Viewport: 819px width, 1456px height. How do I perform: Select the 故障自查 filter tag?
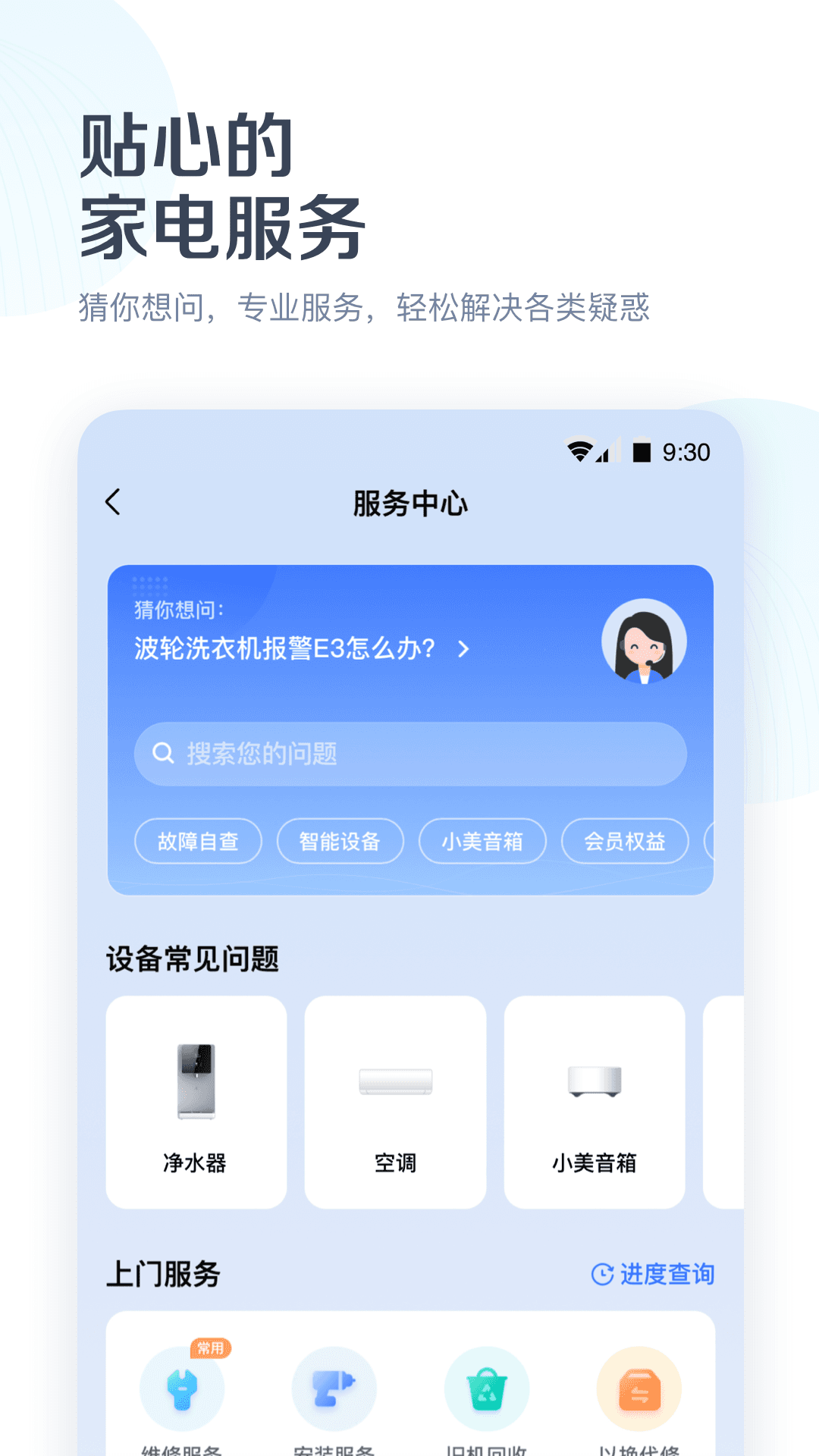pyautogui.click(x=198, y=841)
